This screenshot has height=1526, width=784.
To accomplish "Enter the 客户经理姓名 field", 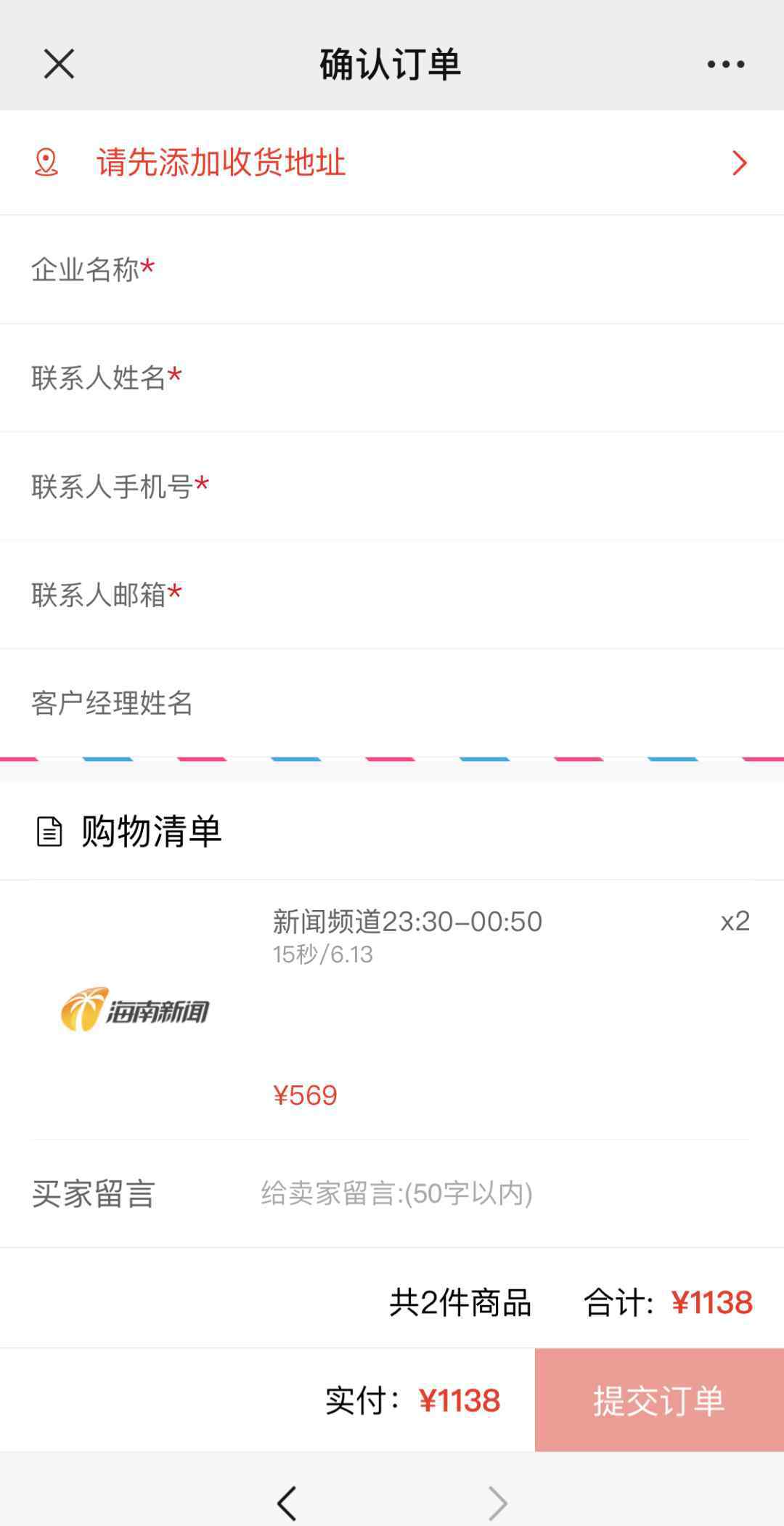I will [x=392, y=702].
